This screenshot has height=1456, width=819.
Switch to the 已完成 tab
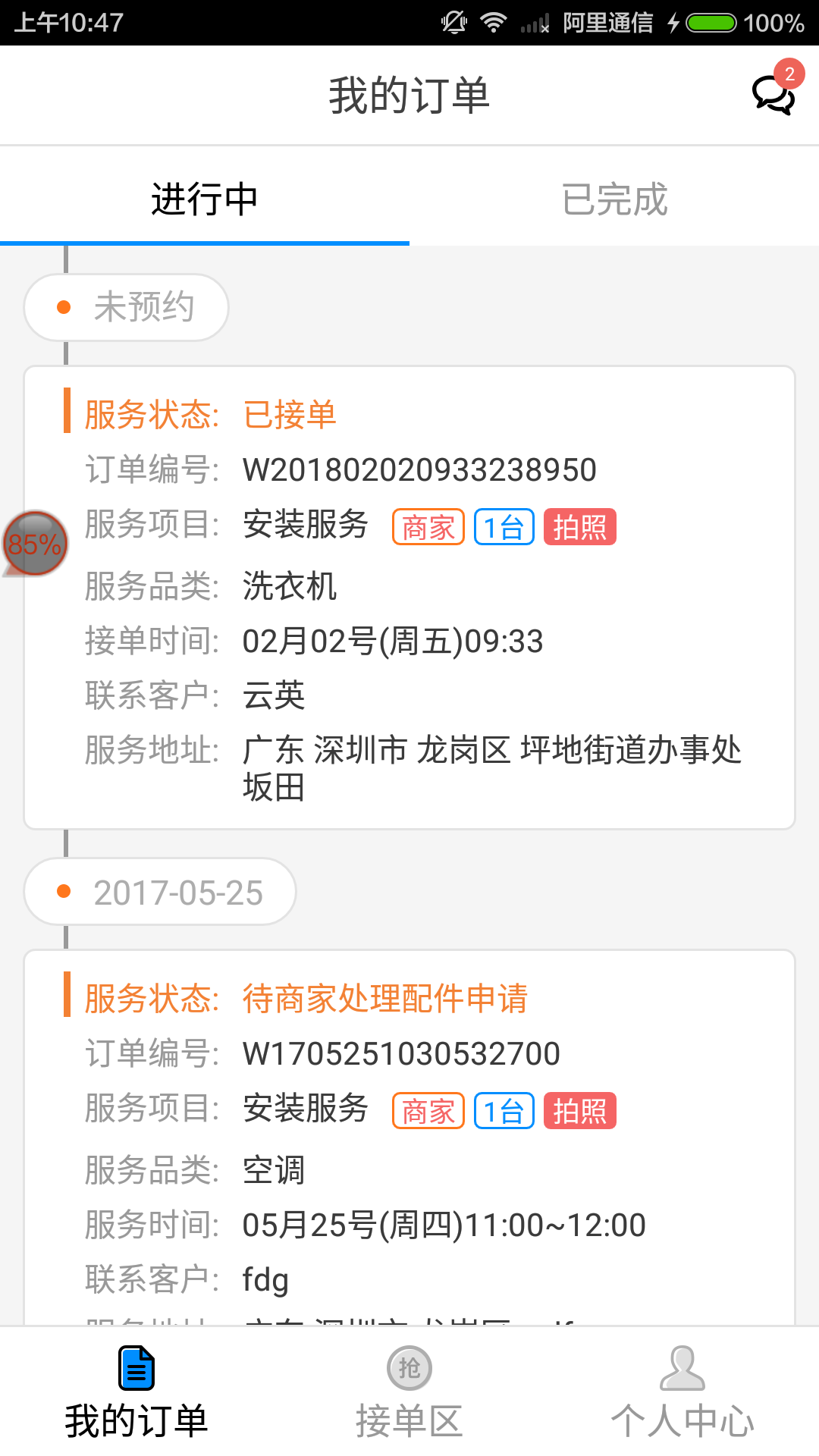point(614,199)
